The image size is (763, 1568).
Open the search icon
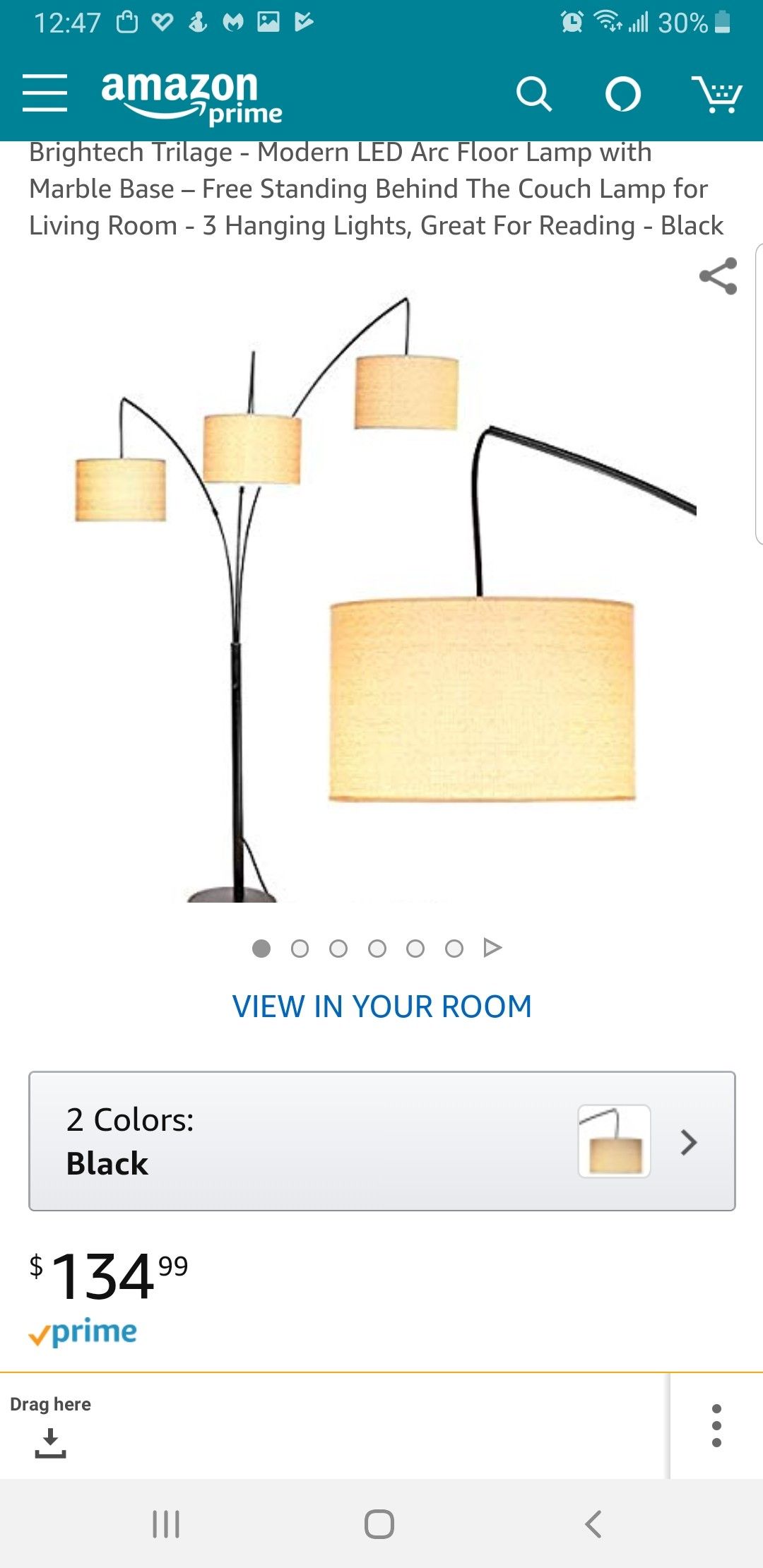click(x=534, y=94)
